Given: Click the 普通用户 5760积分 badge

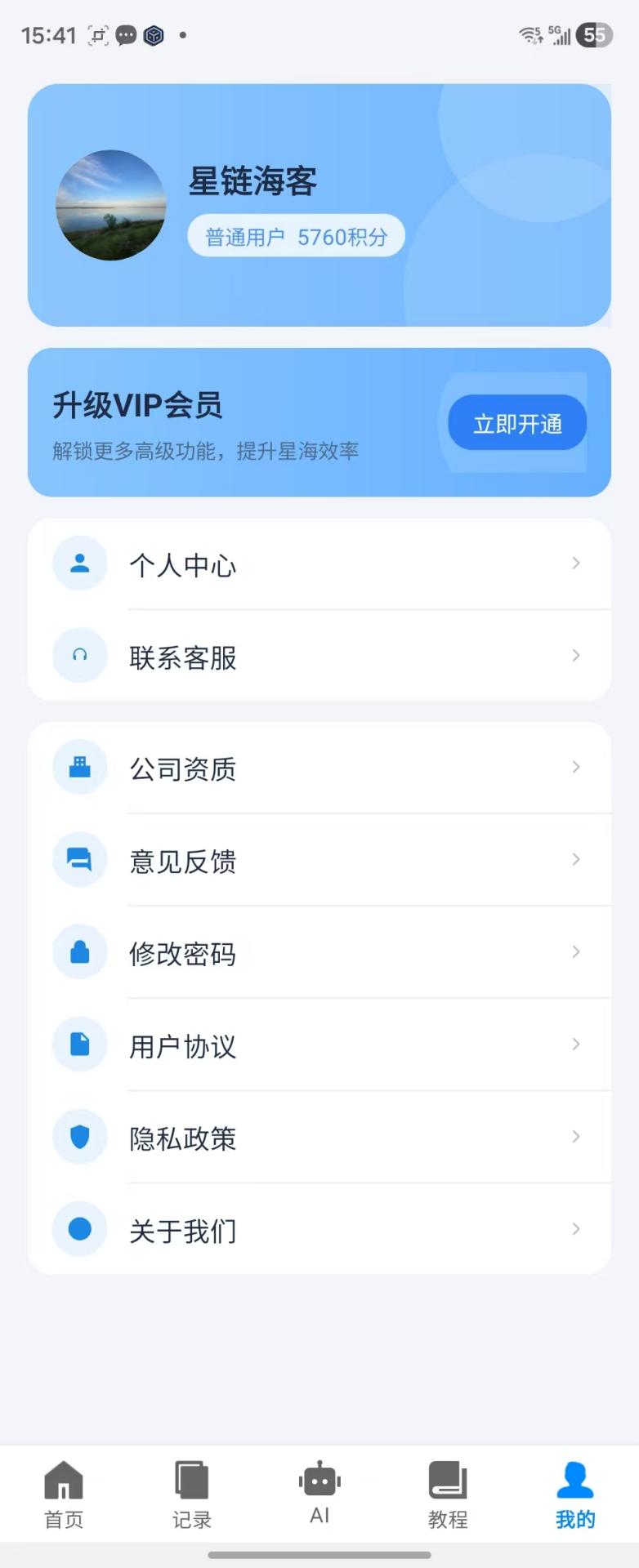Looking at the screenshot, I should (296, 234).
